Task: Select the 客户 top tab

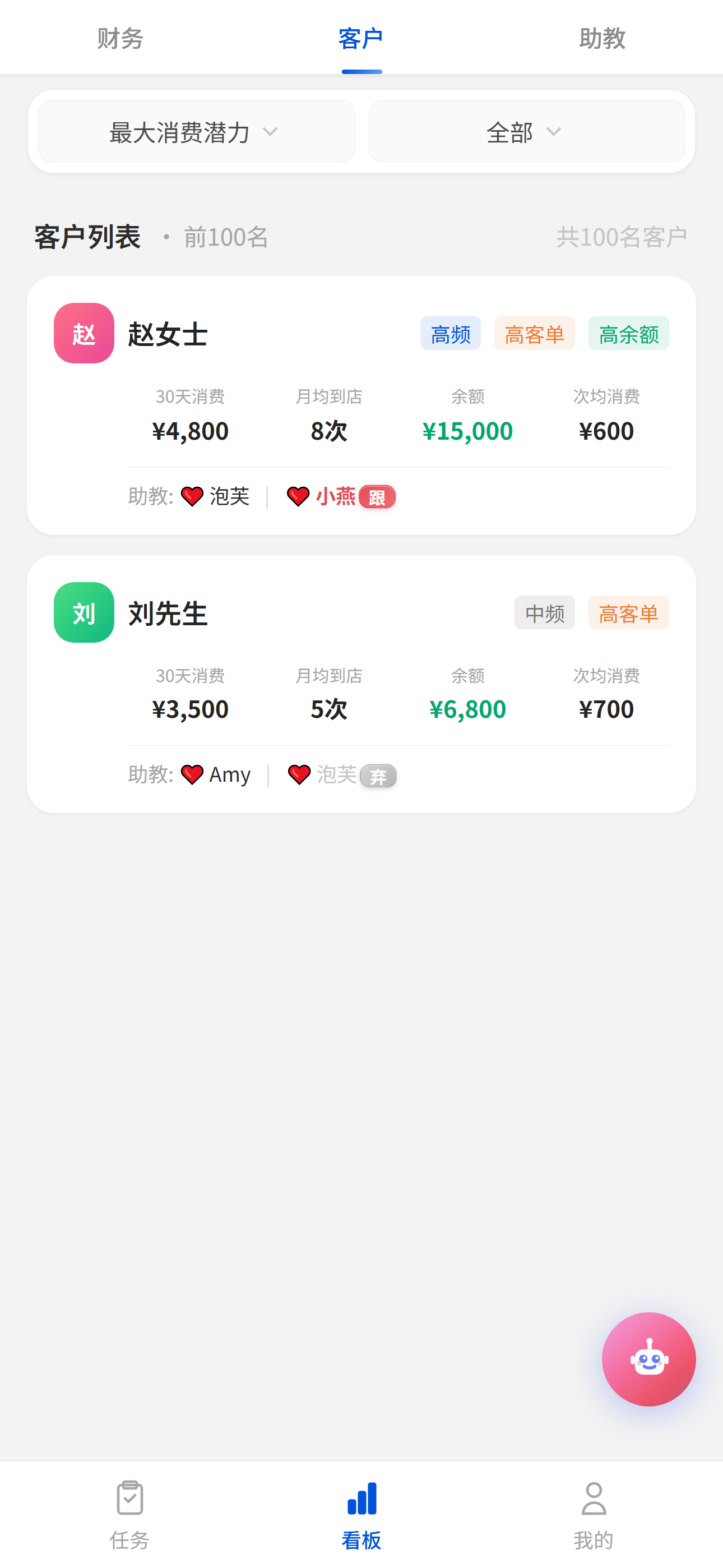Action: tap(361, 38)
